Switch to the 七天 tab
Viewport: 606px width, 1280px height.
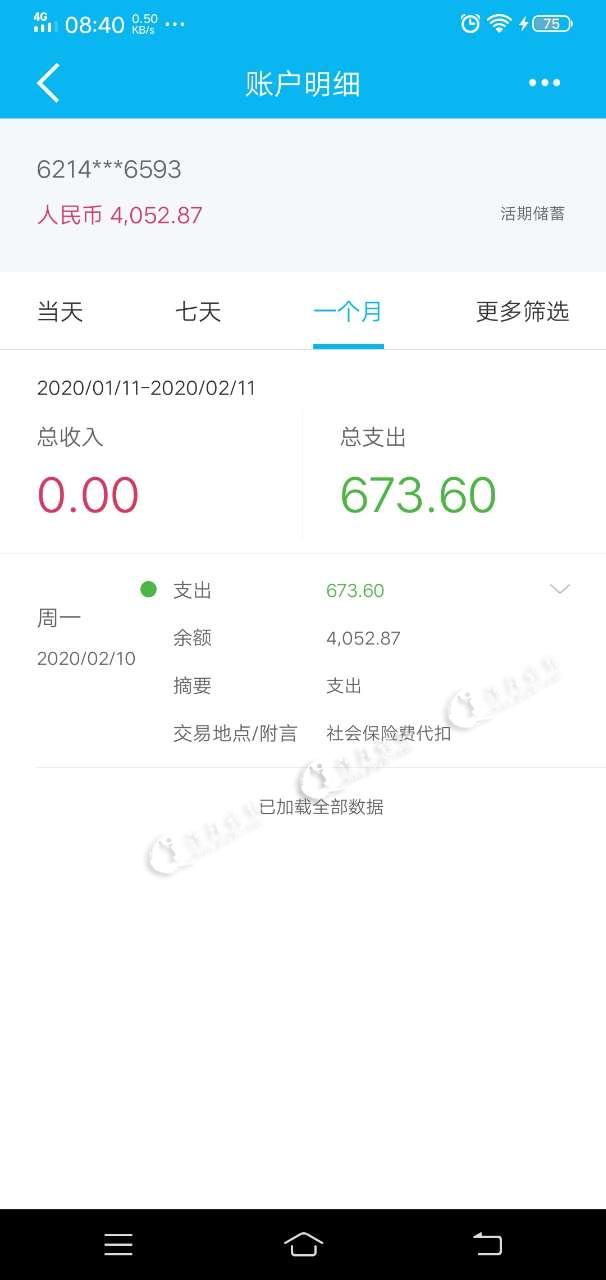coord(198,312)
